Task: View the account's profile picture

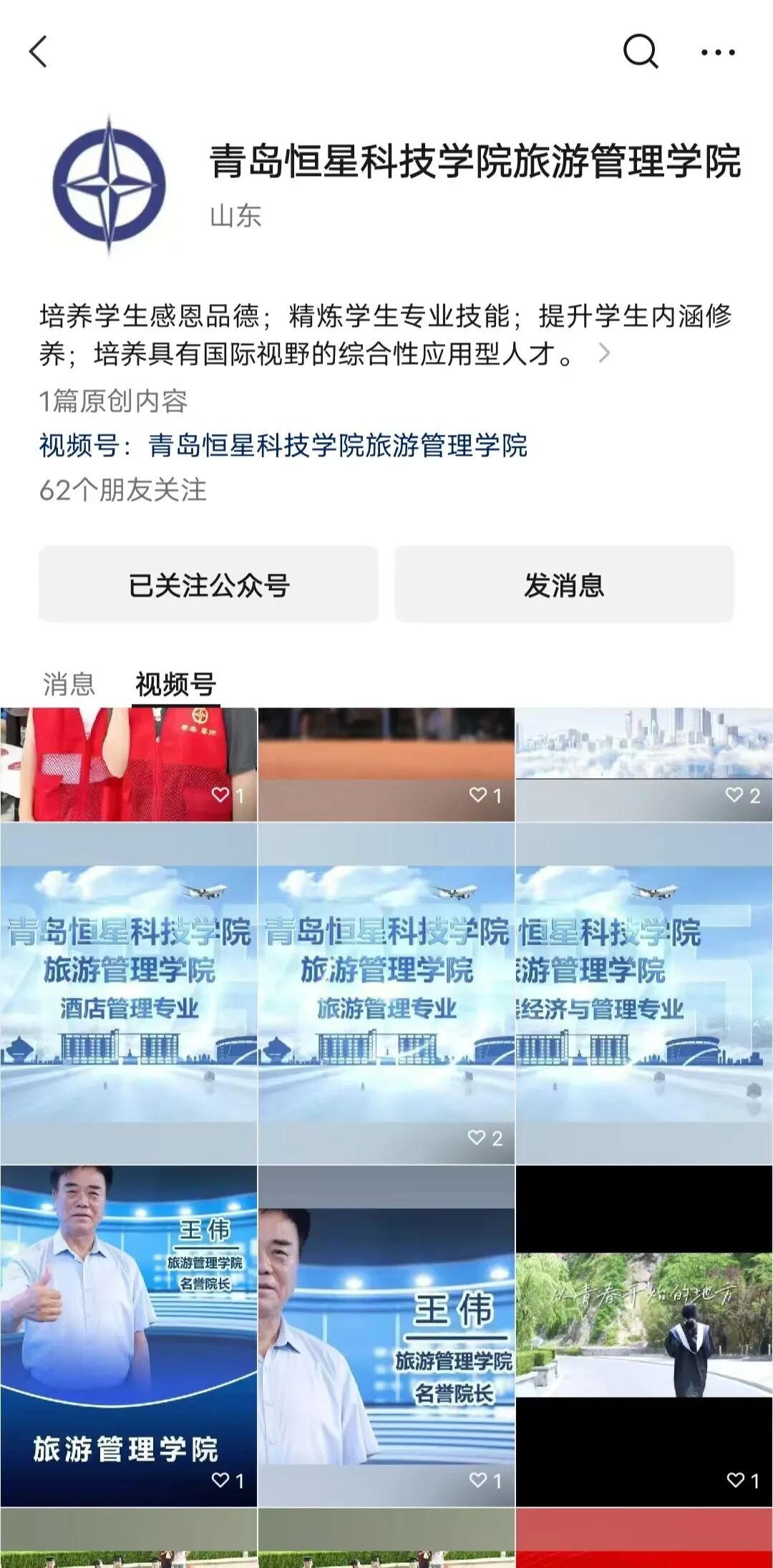Action: pyautogui.click(x=110, y=185)
